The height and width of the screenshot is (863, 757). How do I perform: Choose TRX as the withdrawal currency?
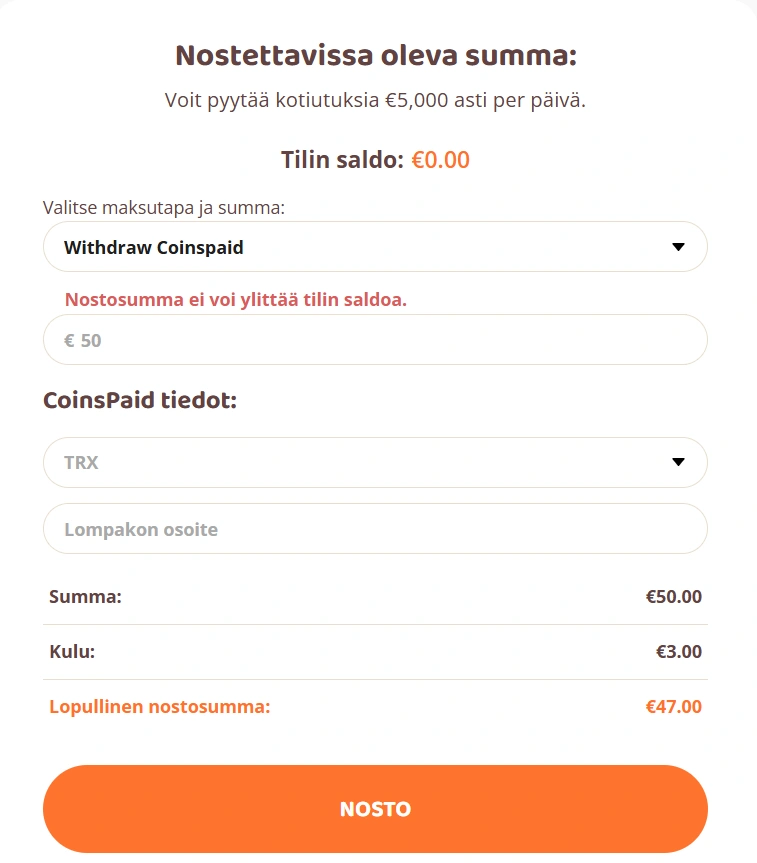(375, 462)
